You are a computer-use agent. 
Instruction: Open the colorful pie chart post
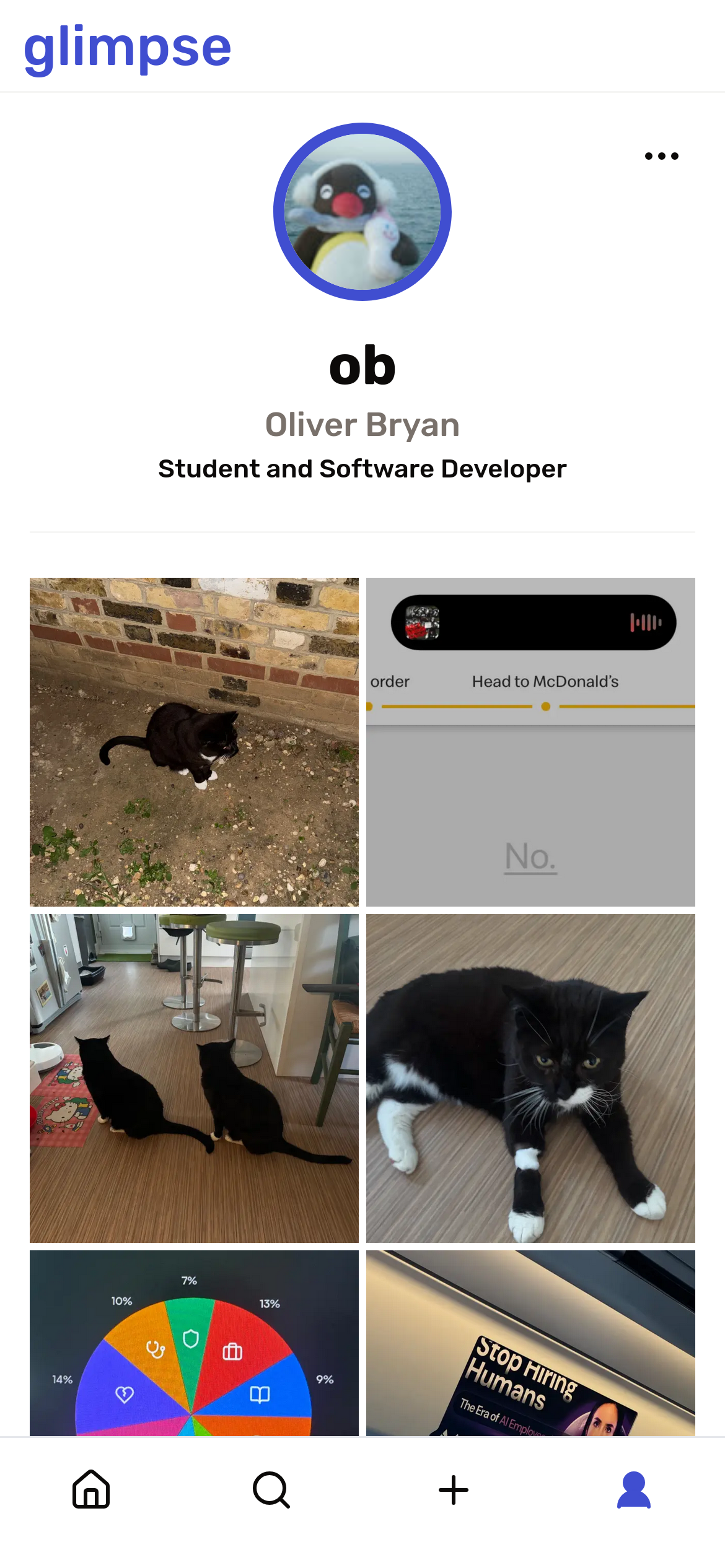194,1343
